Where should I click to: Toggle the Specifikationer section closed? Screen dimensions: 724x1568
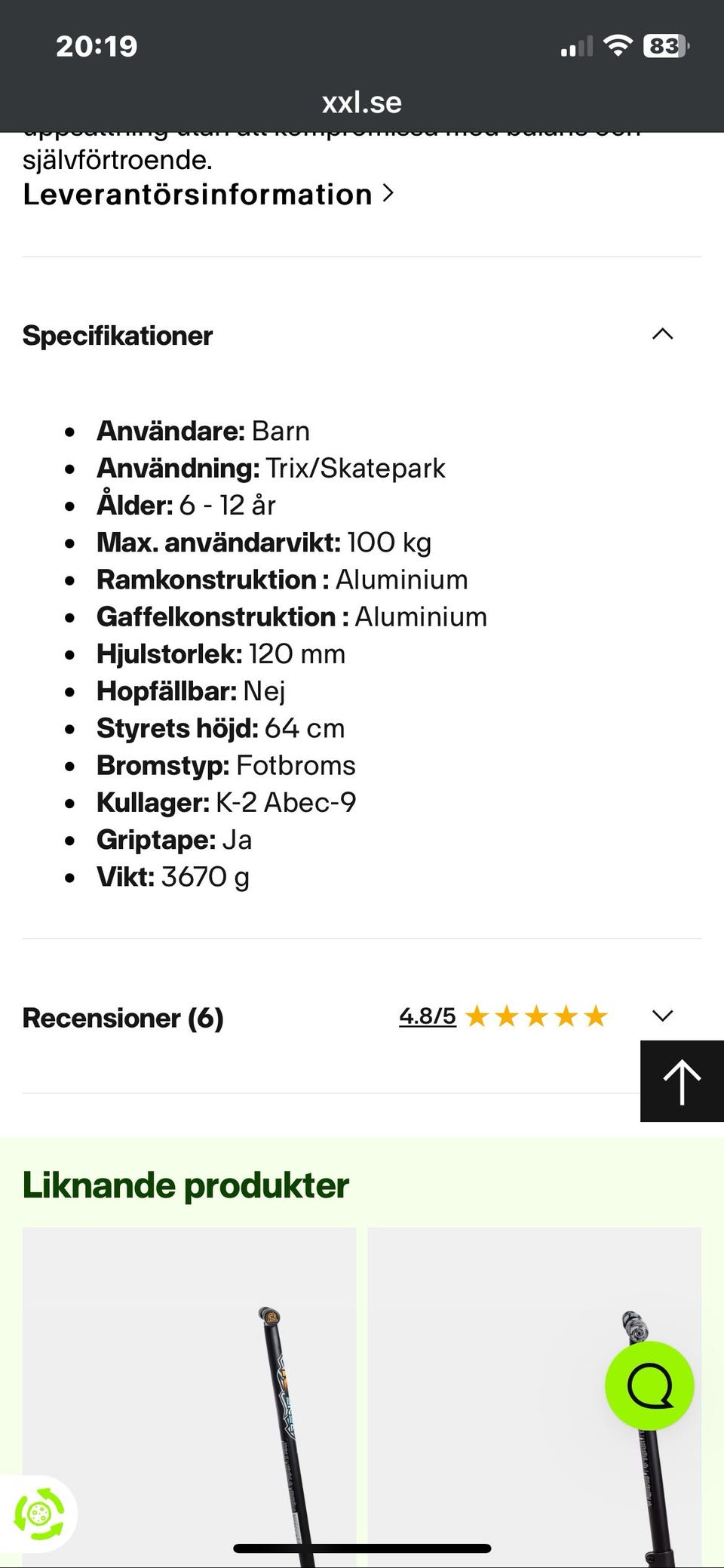coord(663,334)
